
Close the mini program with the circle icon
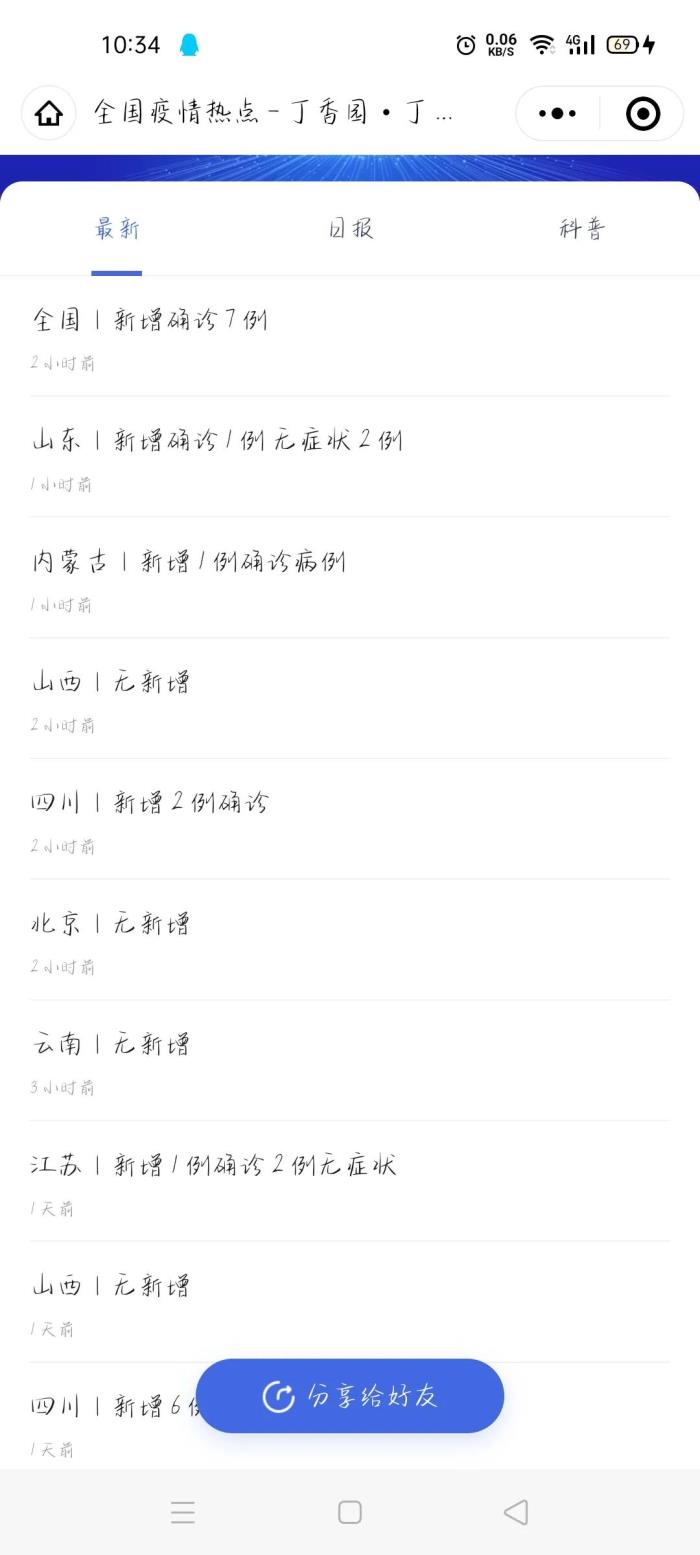(x=643, y=113)
